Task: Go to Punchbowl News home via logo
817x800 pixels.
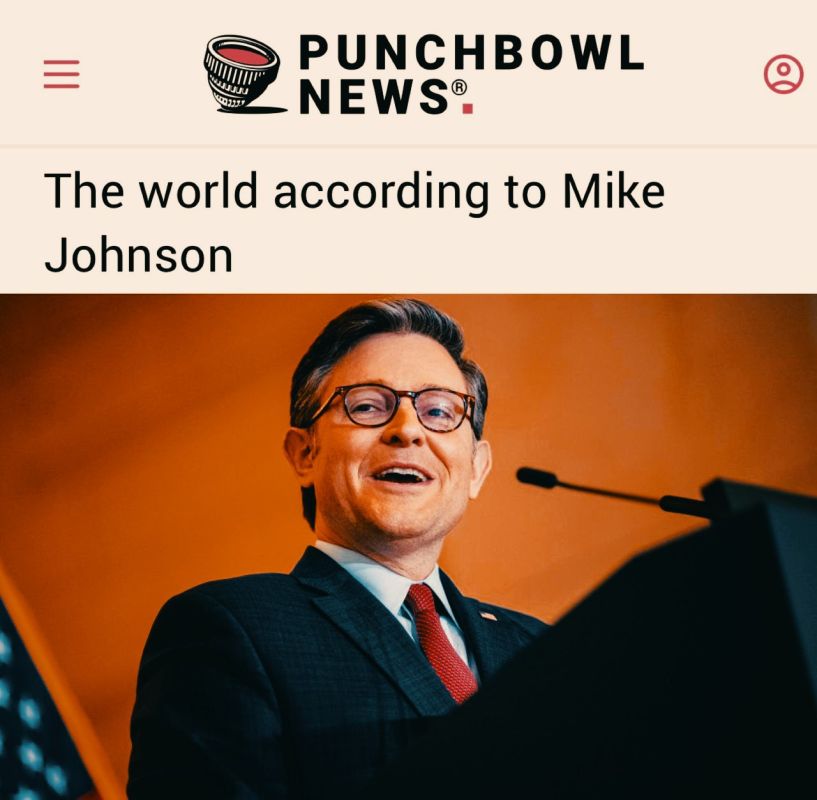Action: (424, 74)
